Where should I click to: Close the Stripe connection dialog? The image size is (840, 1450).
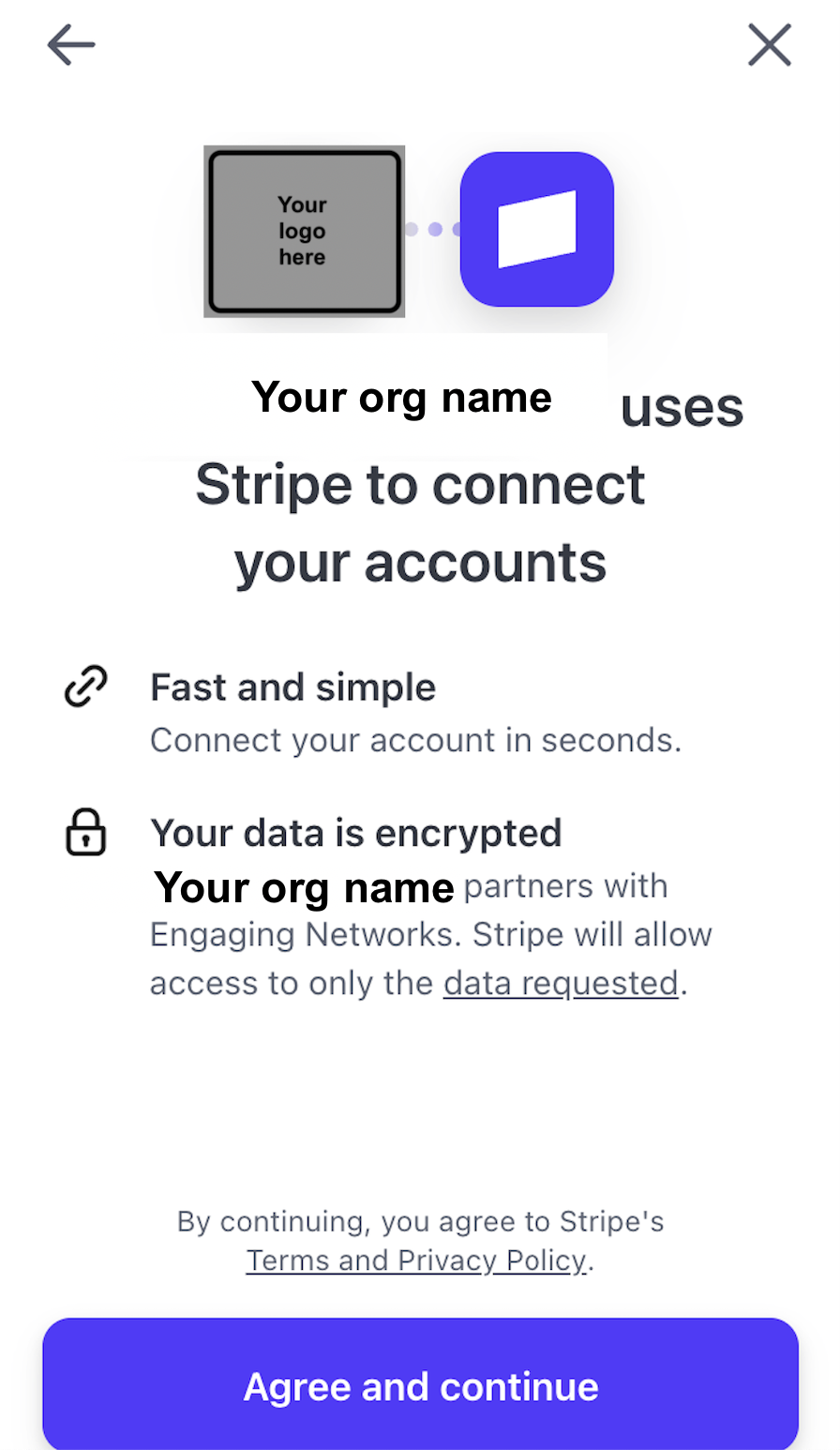pyautogui.click(x=769, y=45)
